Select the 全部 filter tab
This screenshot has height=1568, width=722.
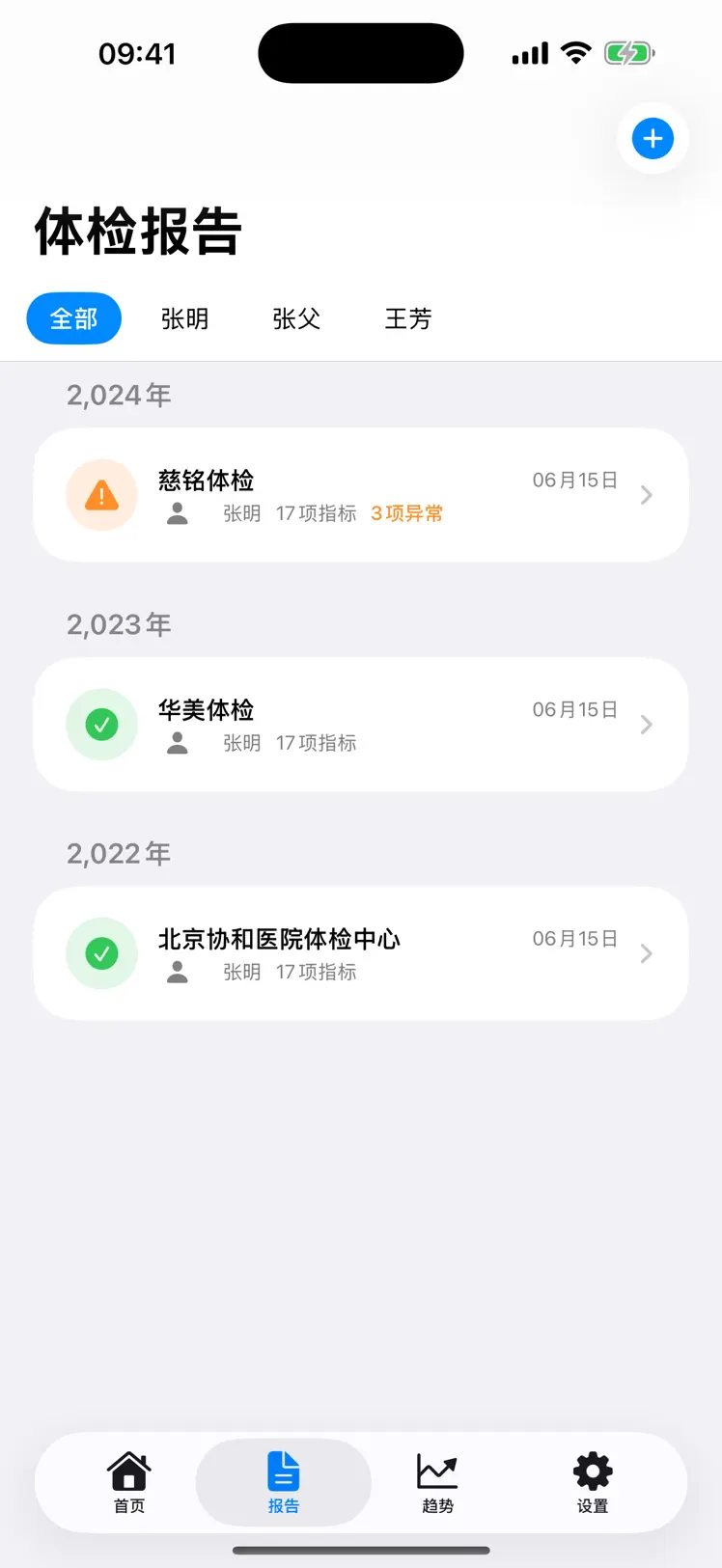[x=73, y=318]
